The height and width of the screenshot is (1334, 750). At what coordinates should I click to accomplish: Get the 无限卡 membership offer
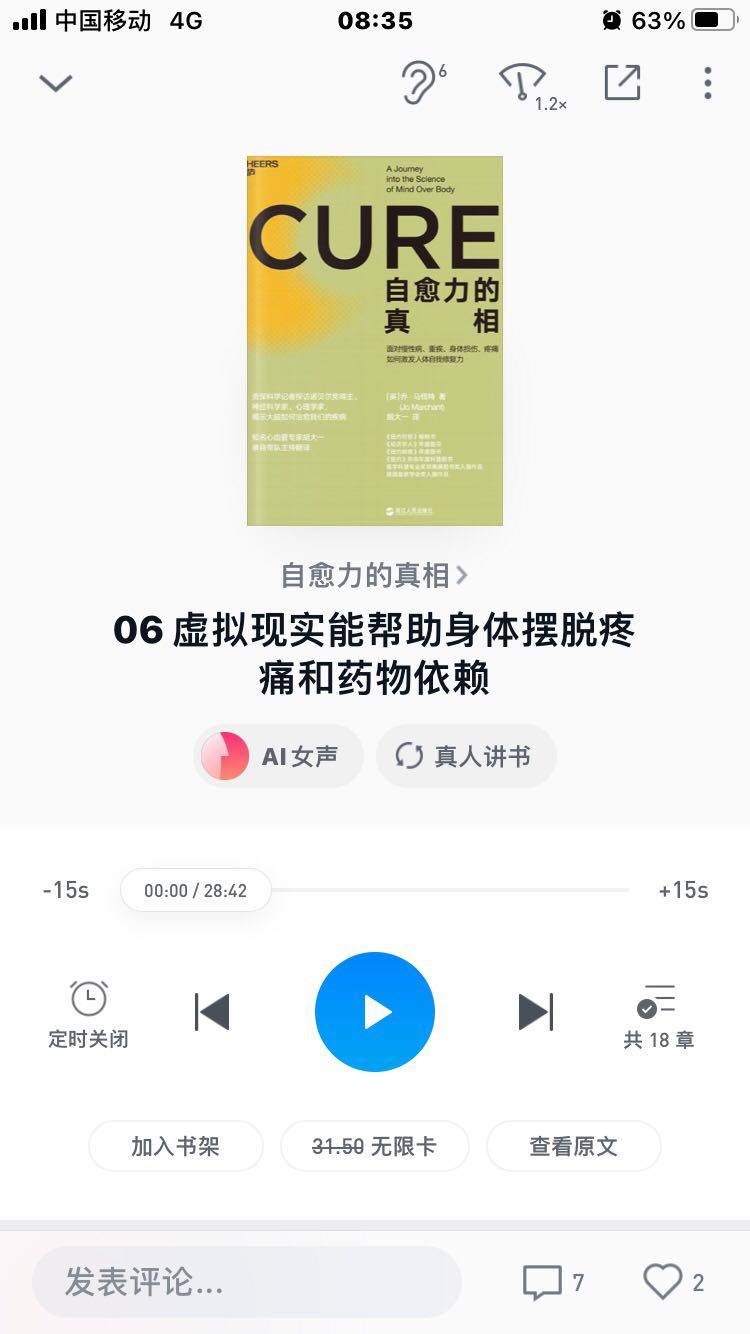(375, 1146)
